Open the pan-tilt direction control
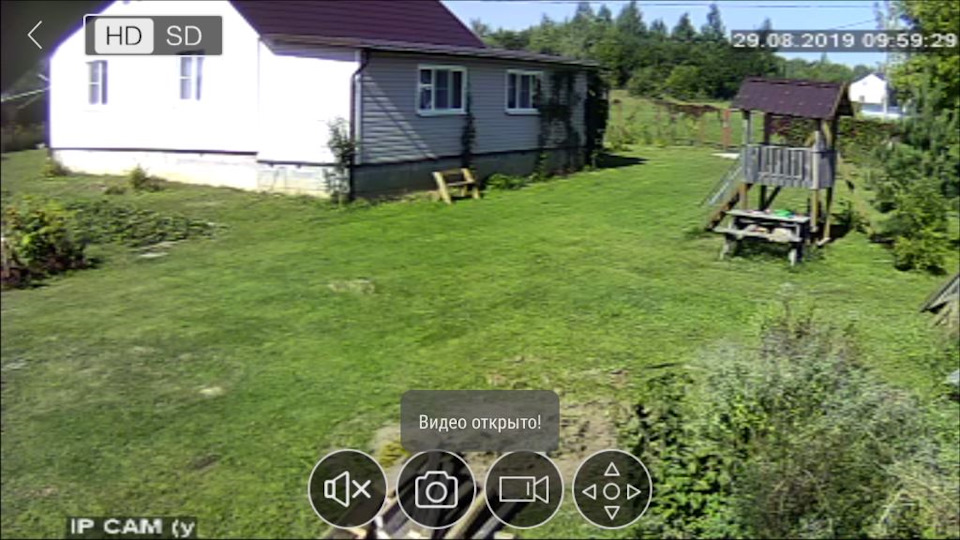The height and width of the screenshot is (540, 960). (x=612, y=489)
